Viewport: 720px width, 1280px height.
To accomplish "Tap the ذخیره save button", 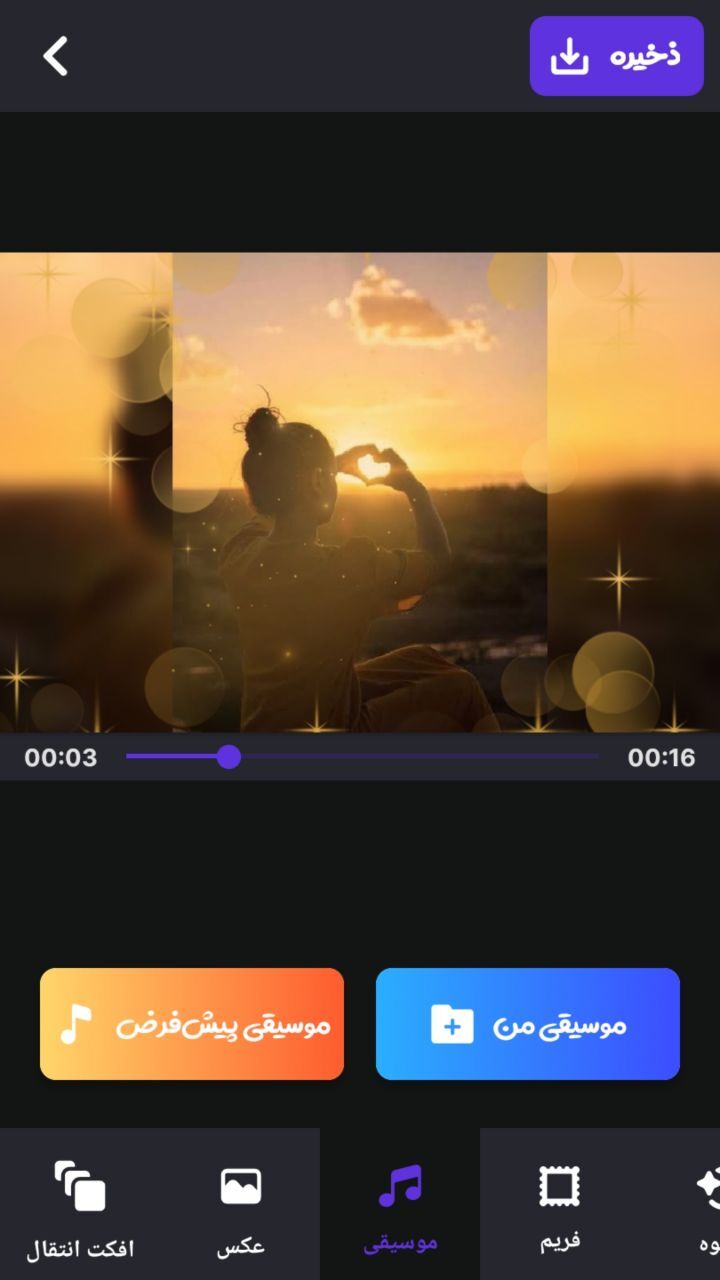I will point(616,56).
